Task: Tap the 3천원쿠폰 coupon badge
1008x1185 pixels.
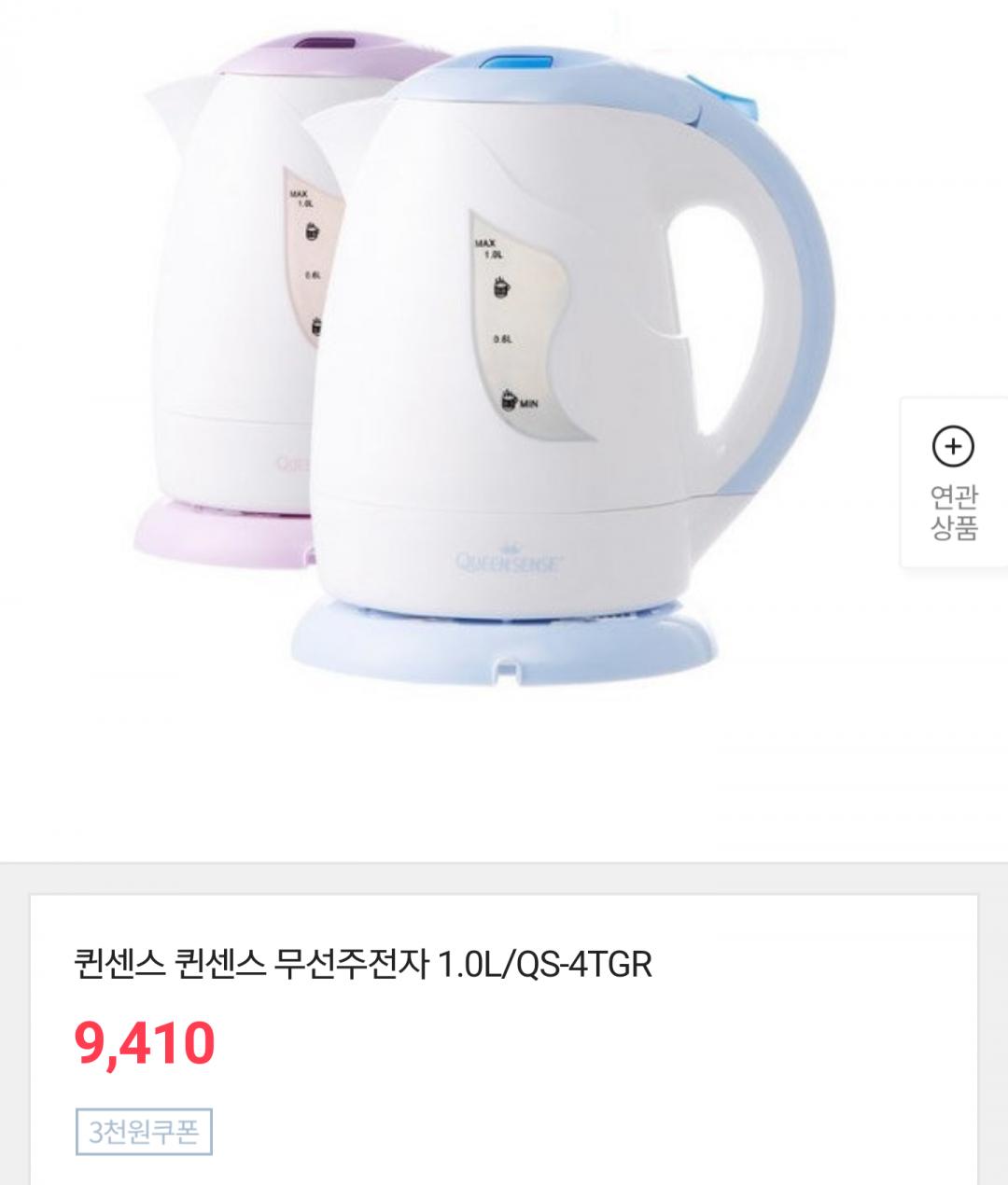Action: 144,1132
